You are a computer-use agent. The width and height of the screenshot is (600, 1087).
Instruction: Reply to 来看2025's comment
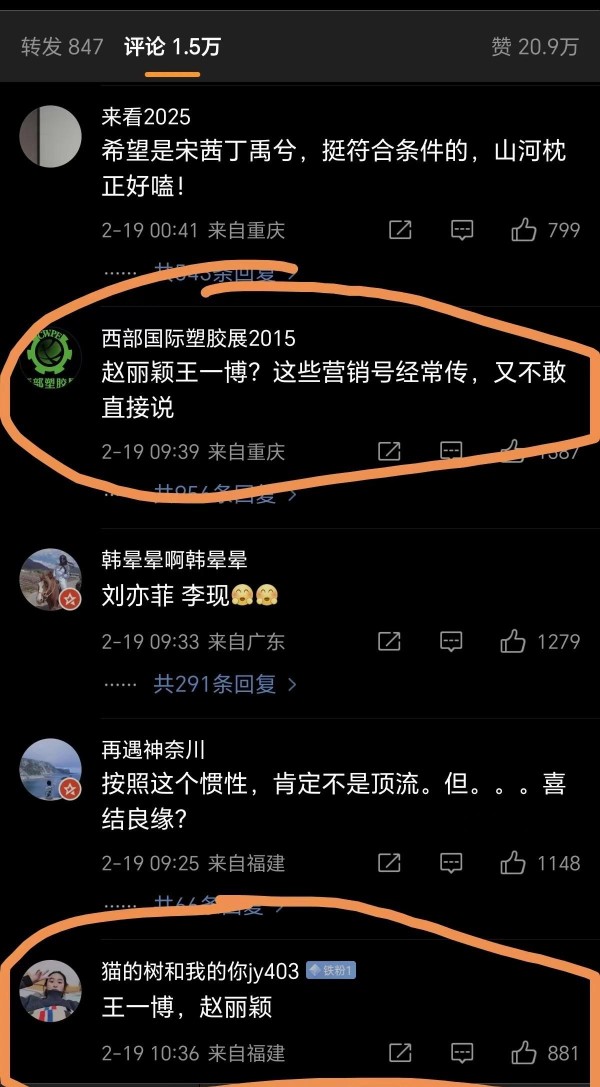pos(462,230)
